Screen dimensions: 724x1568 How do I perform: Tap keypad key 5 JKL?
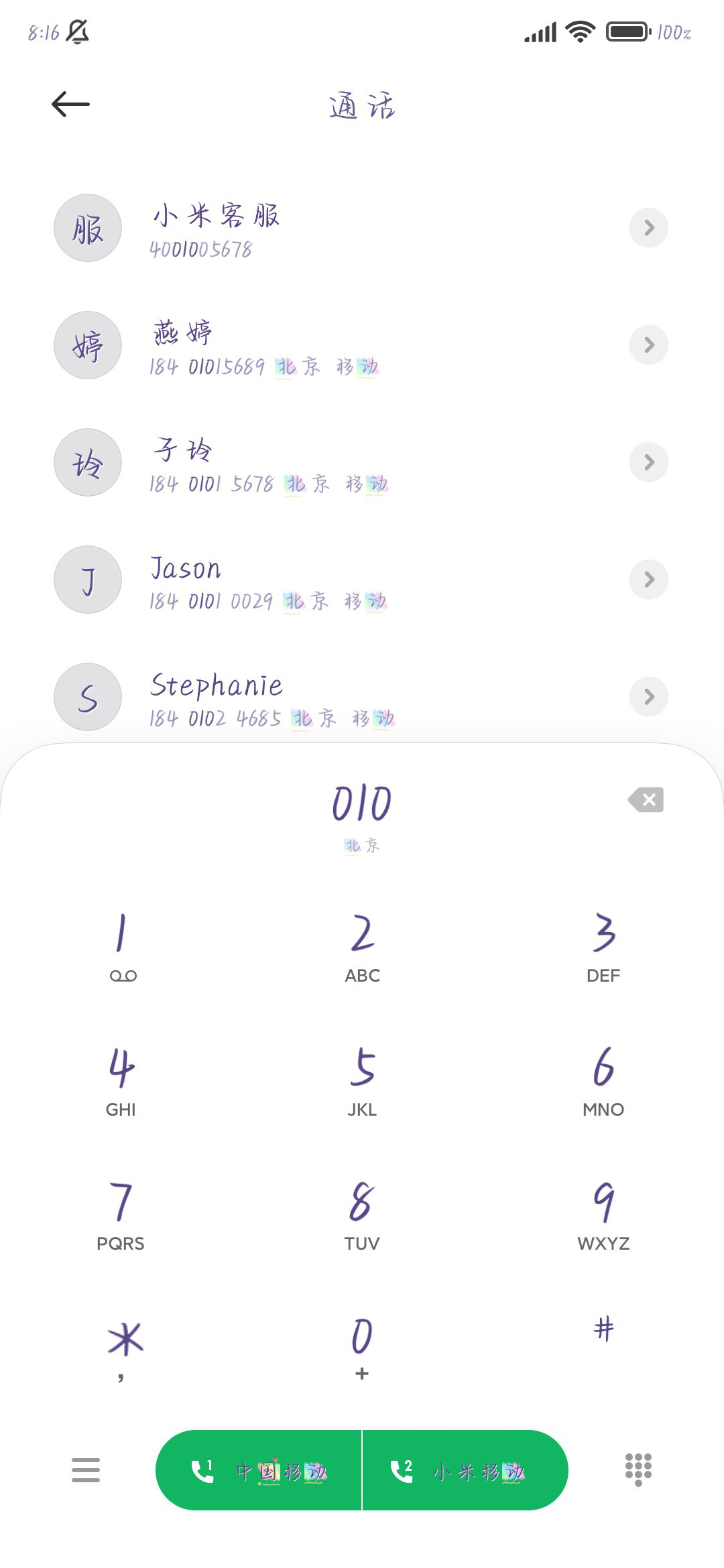362,1080
